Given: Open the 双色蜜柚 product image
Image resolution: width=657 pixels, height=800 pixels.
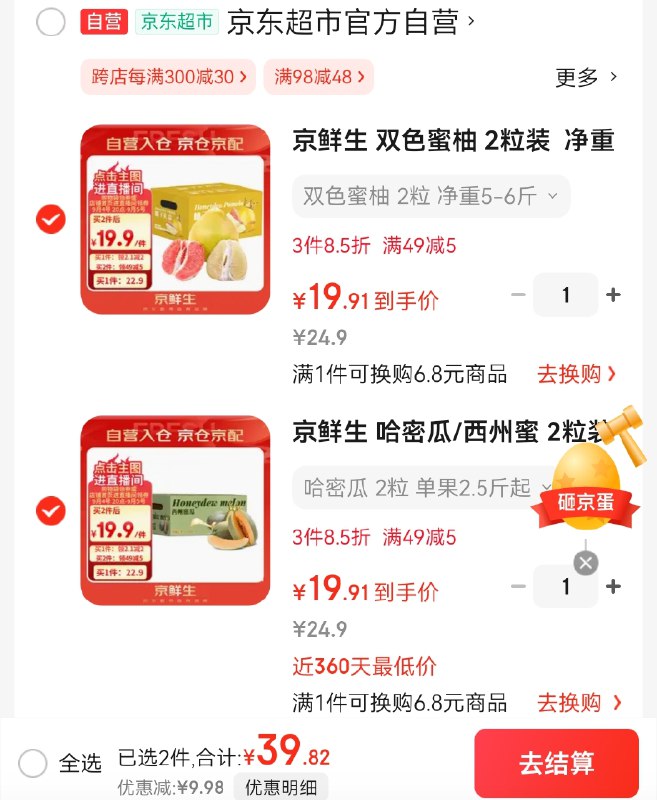Looking at the screenshot, I should [176, 219].
